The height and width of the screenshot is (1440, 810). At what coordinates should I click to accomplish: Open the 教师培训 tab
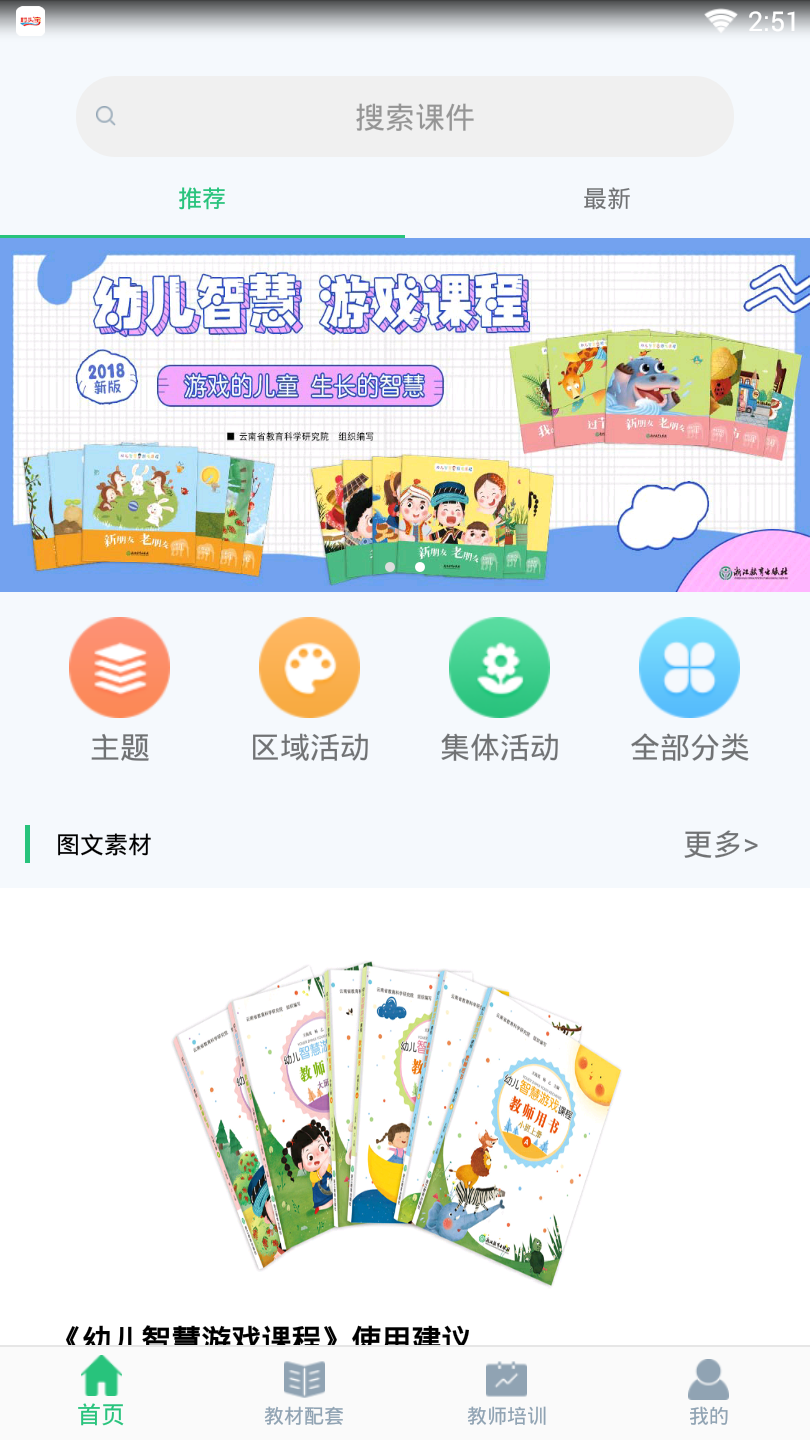pos(506,1392)
